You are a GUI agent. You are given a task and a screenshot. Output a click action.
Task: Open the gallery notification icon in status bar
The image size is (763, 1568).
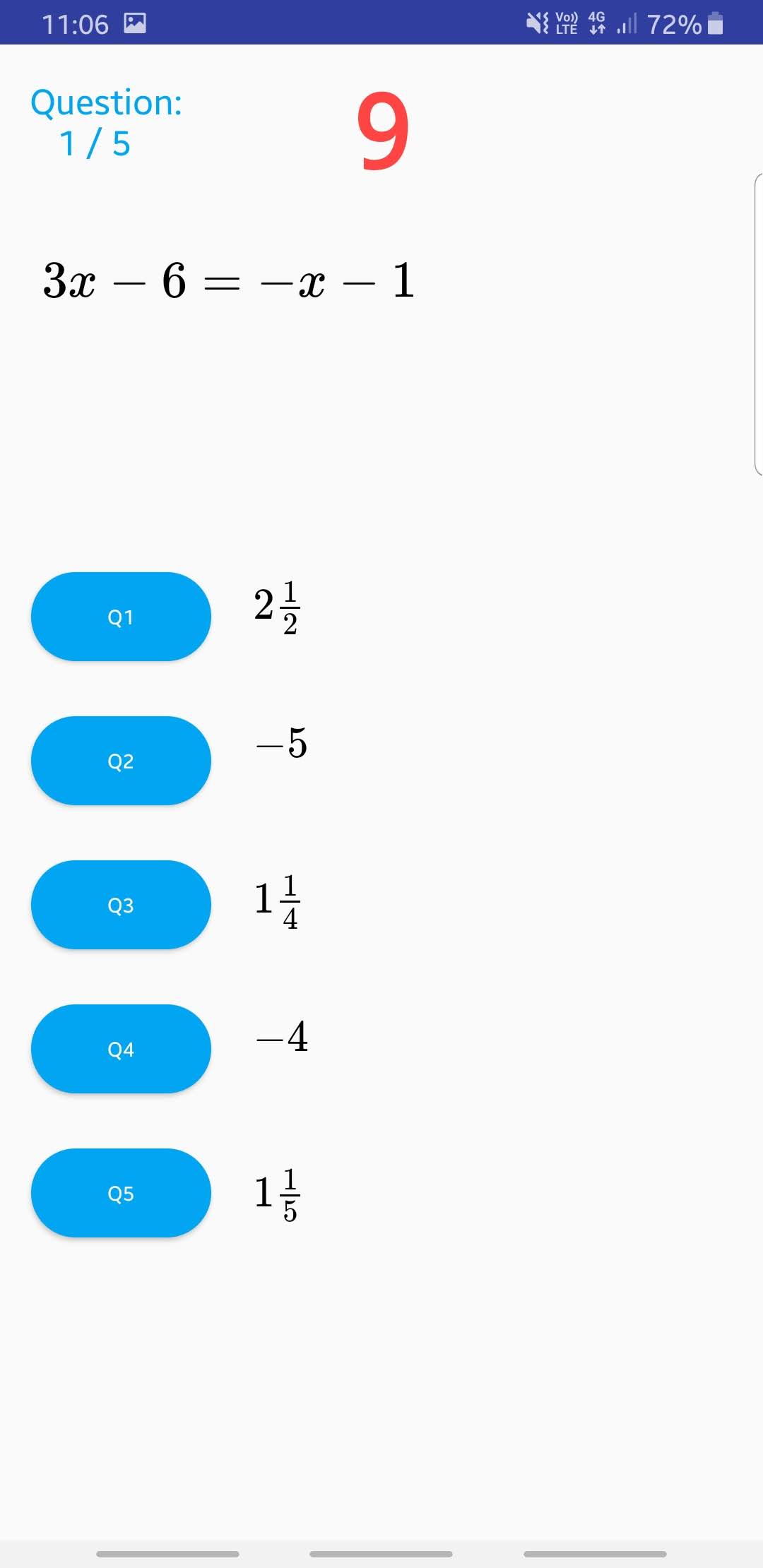point(136,23)
